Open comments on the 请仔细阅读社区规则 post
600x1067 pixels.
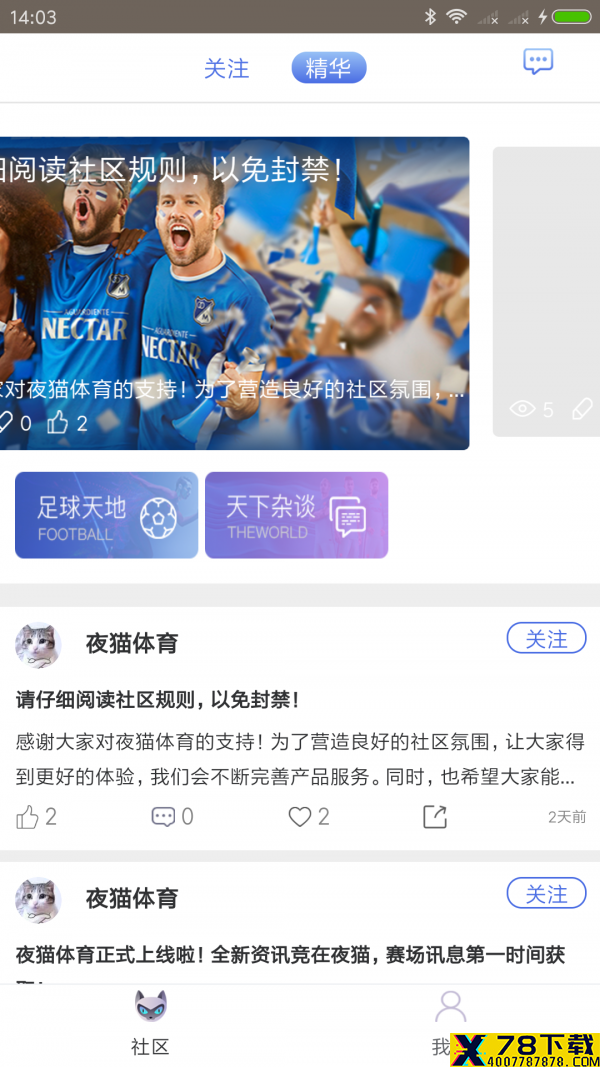tap(171, 817)
